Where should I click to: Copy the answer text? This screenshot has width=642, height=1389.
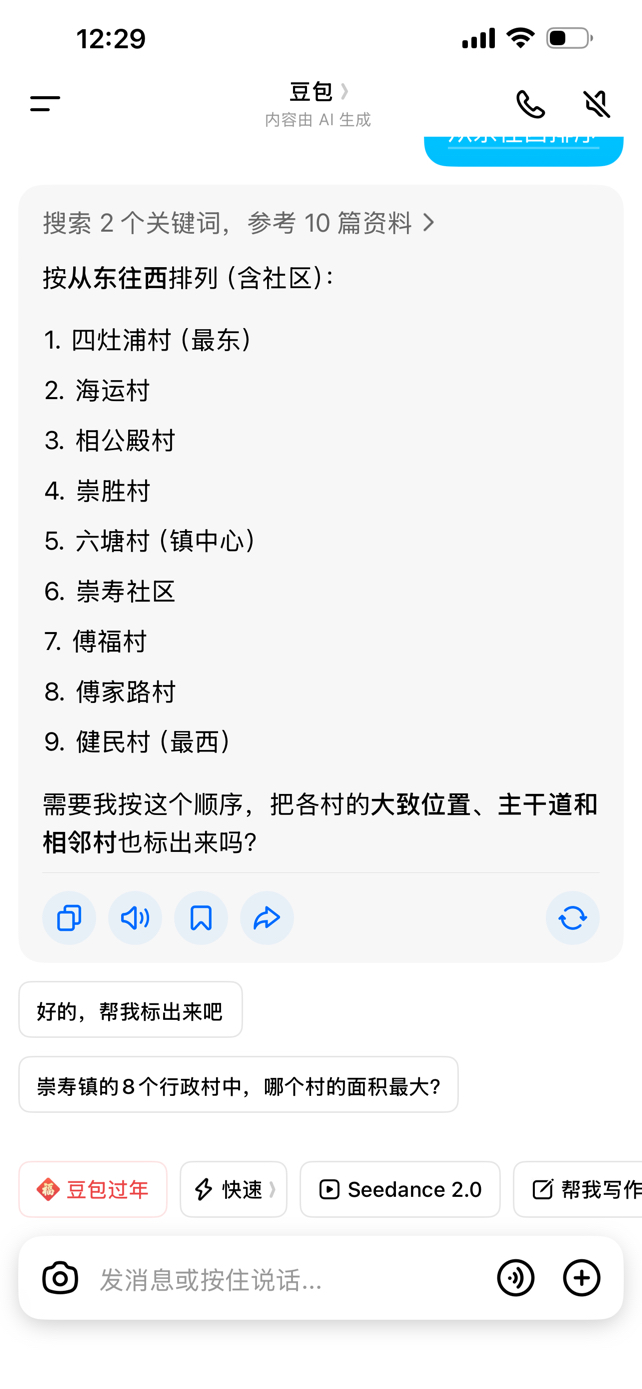pyautogui.click(x=69, y=918)
